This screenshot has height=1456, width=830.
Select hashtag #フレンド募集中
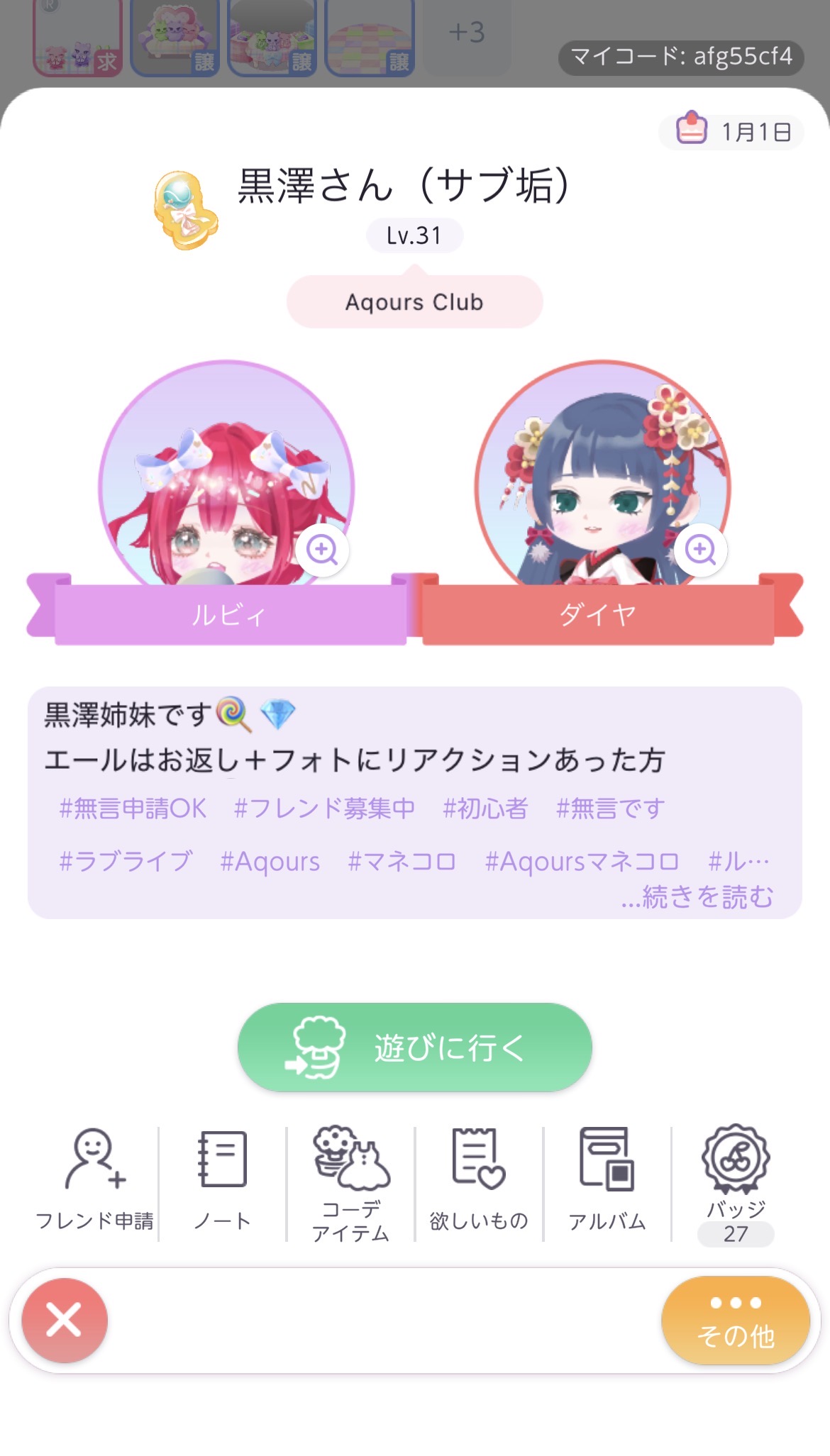[x=324, y=808]
